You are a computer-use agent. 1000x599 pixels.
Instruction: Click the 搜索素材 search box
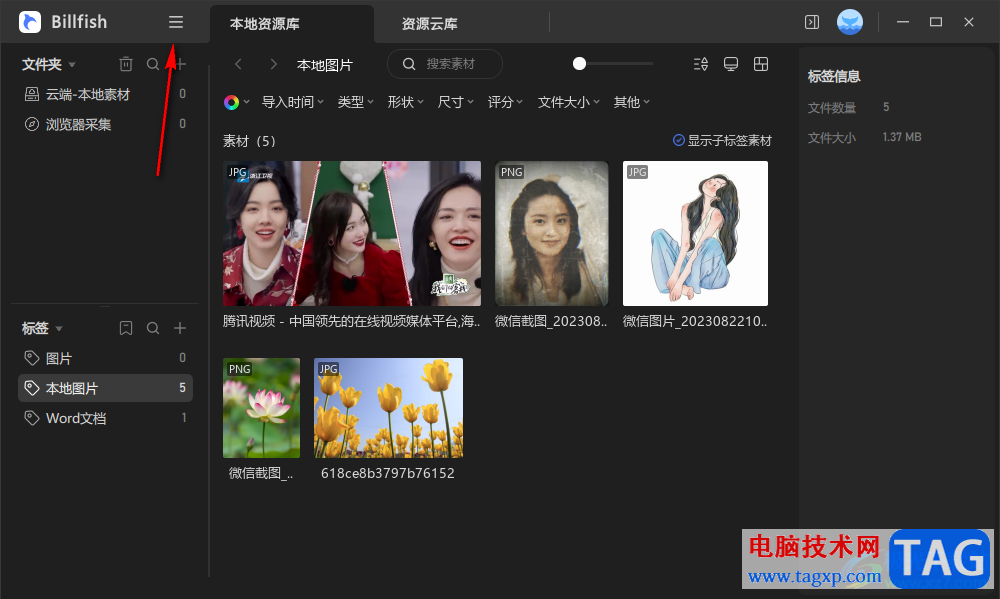tap(450, 64)
